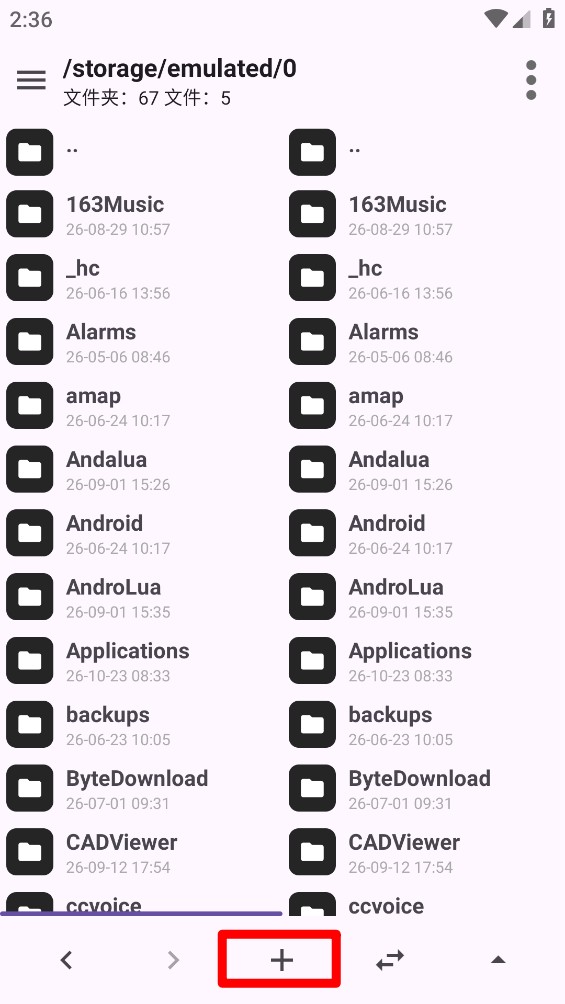Open the CADViewer folder in left pane
This screenshot has width=565, height=1004.
[141, 854]
